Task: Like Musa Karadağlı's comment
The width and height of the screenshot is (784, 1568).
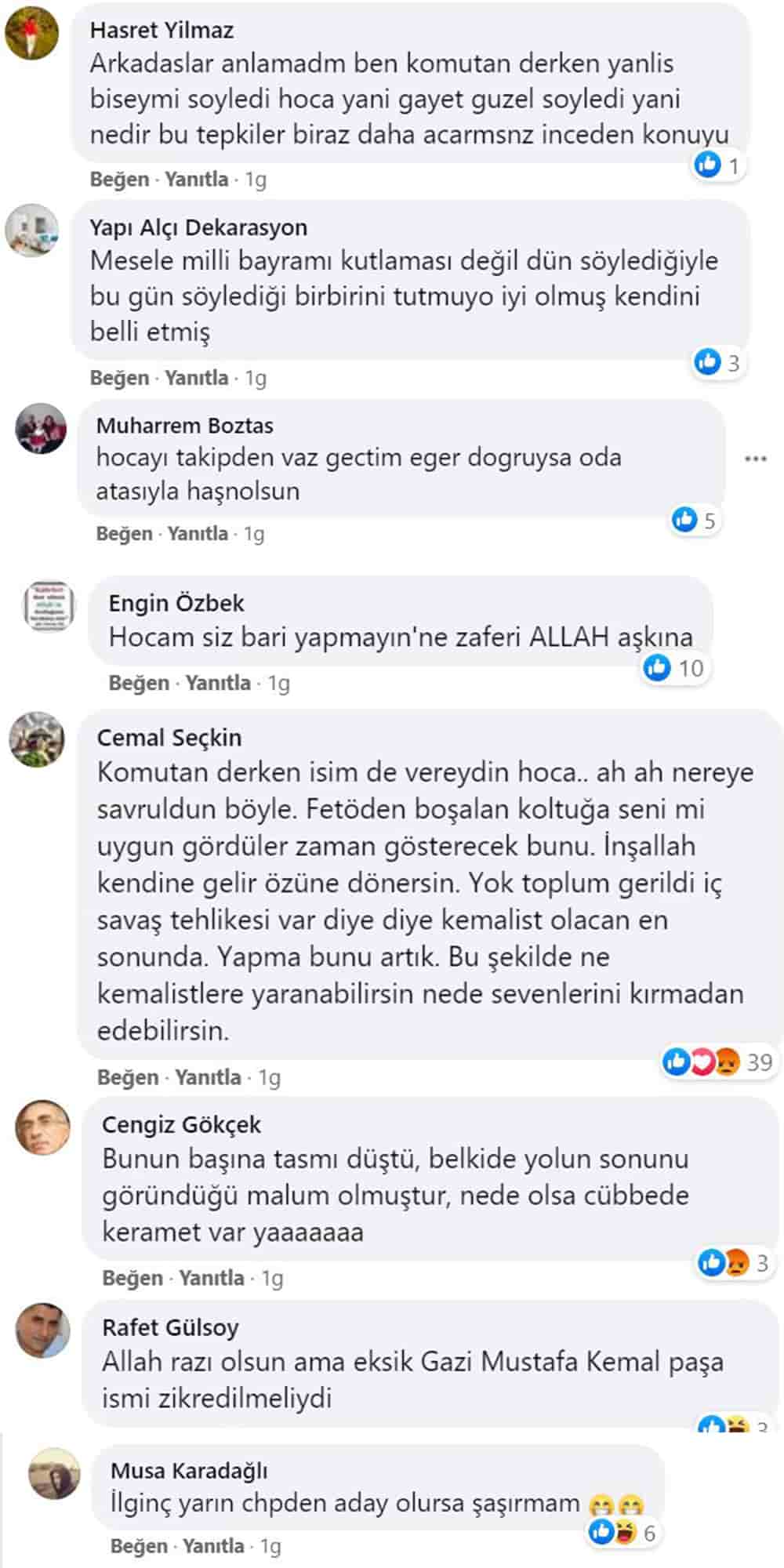Action: pos(140,1546)
